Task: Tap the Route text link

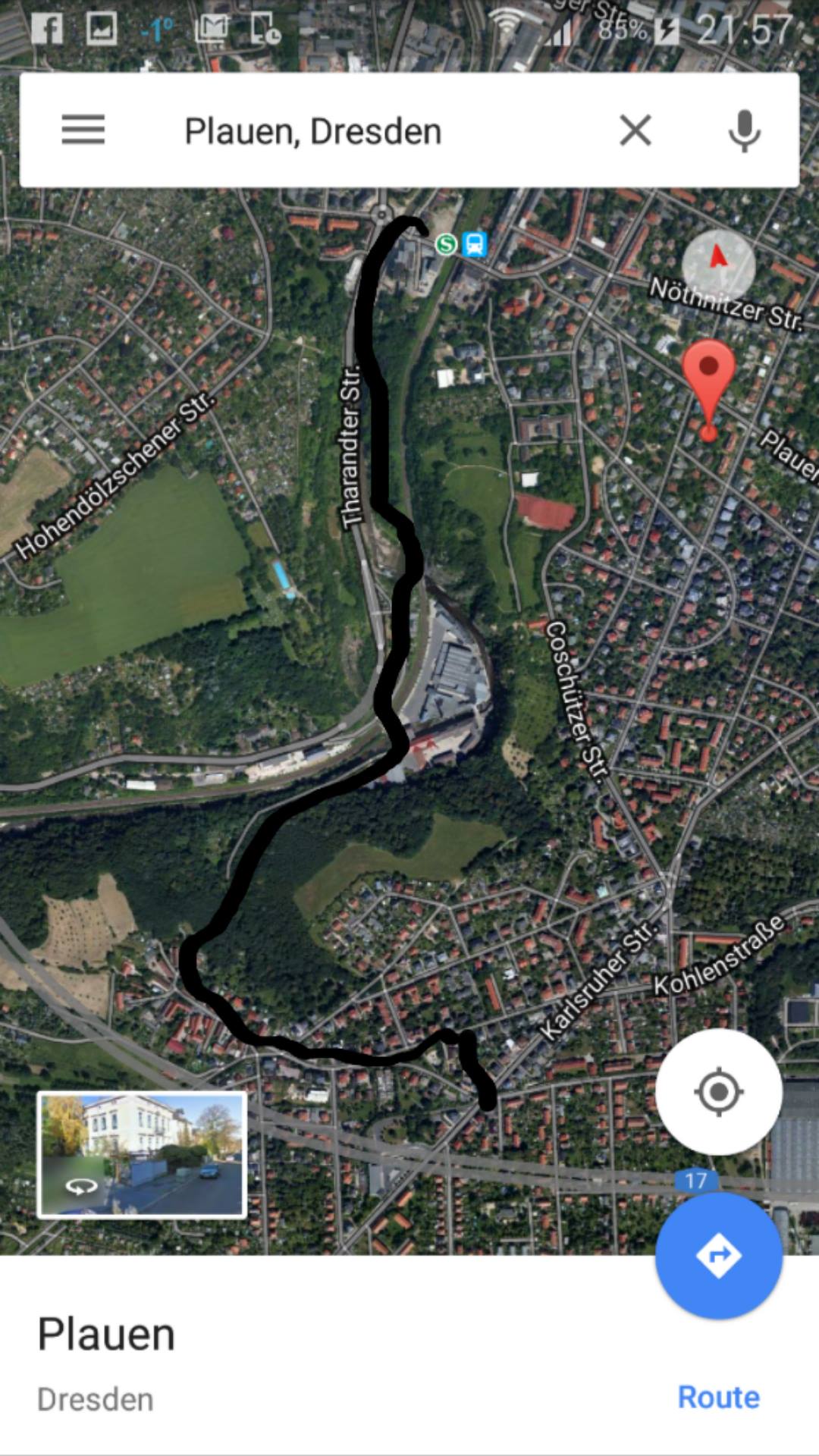Action: 718,1398
